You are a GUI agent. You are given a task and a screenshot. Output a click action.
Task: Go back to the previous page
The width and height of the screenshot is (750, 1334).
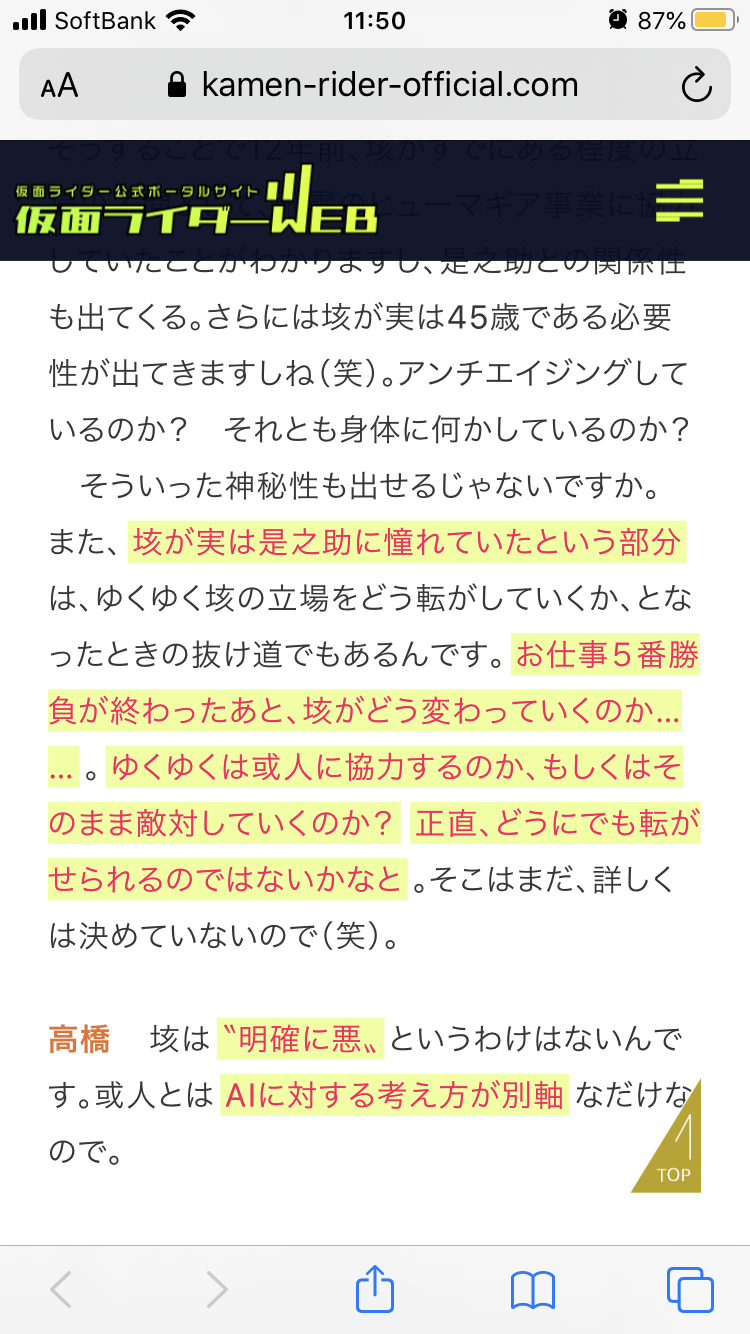(61, 1290)
